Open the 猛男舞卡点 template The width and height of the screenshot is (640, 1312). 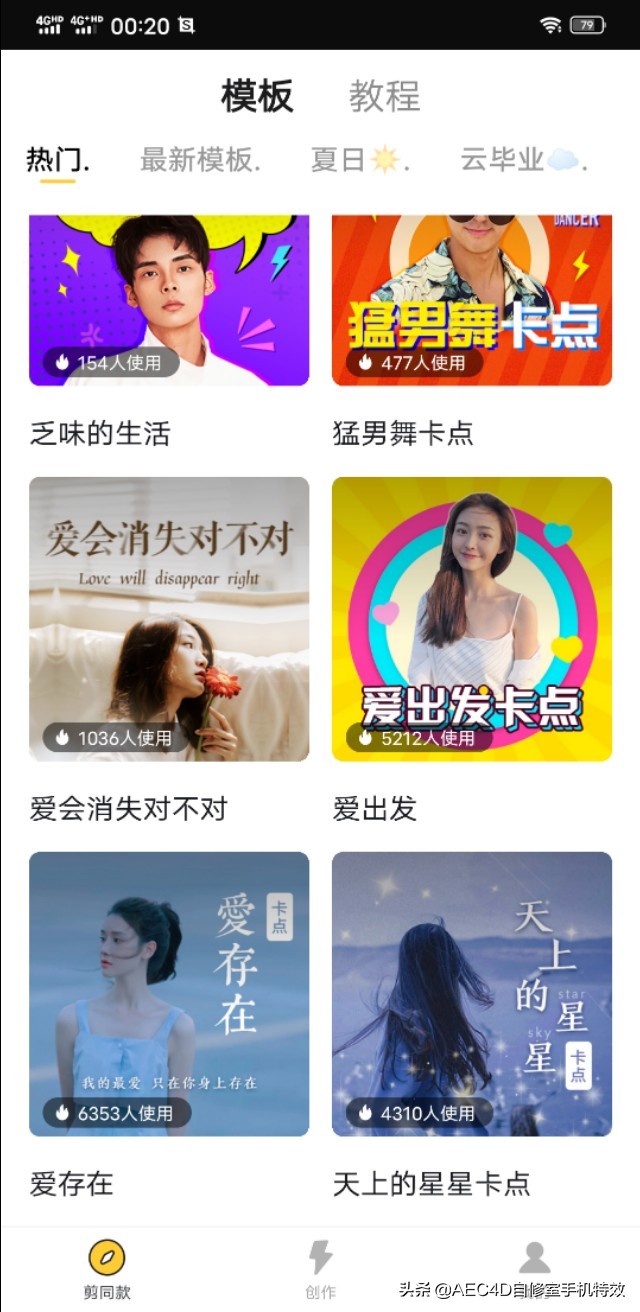[x=472, y=300]
